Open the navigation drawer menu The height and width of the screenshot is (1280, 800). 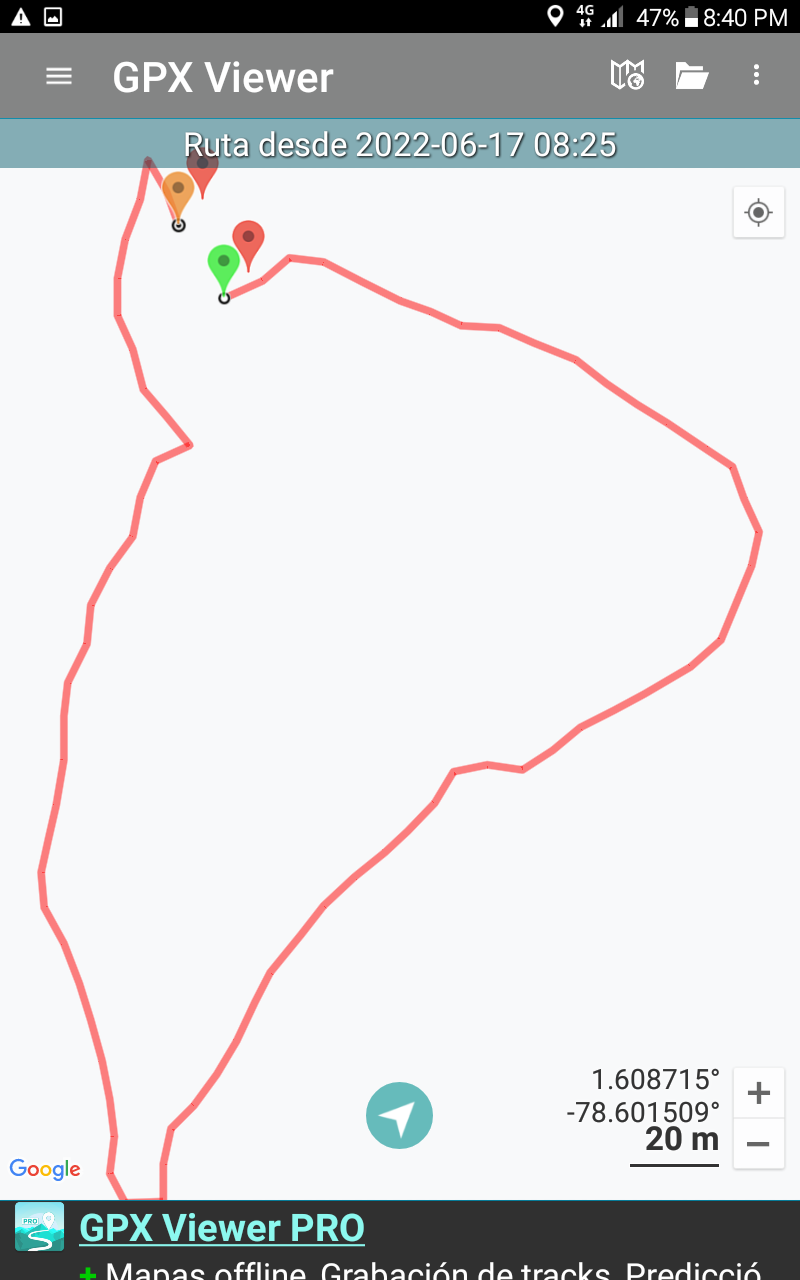pos(59,76)
